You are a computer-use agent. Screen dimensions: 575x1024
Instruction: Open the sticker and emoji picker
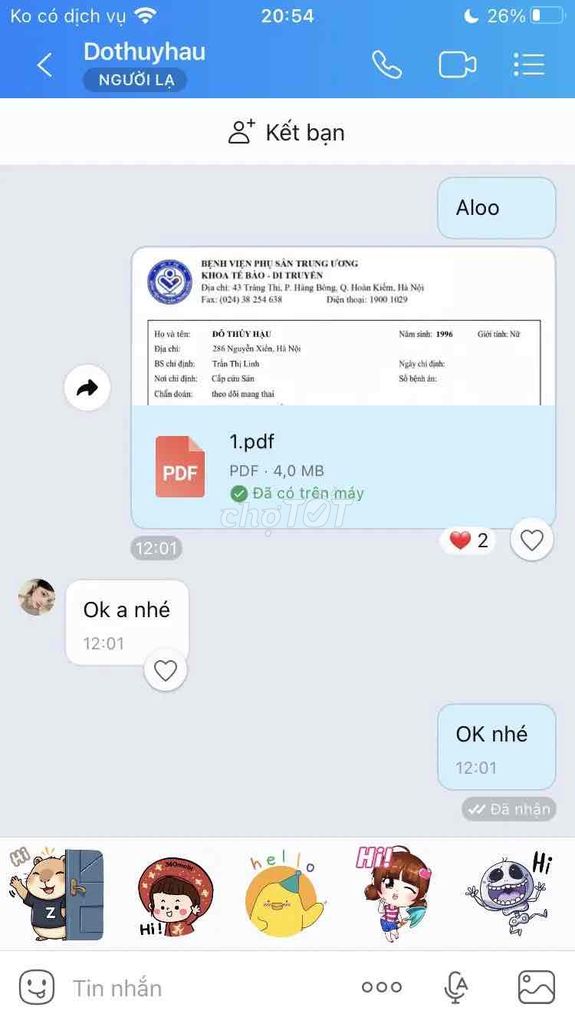point(37,987)
